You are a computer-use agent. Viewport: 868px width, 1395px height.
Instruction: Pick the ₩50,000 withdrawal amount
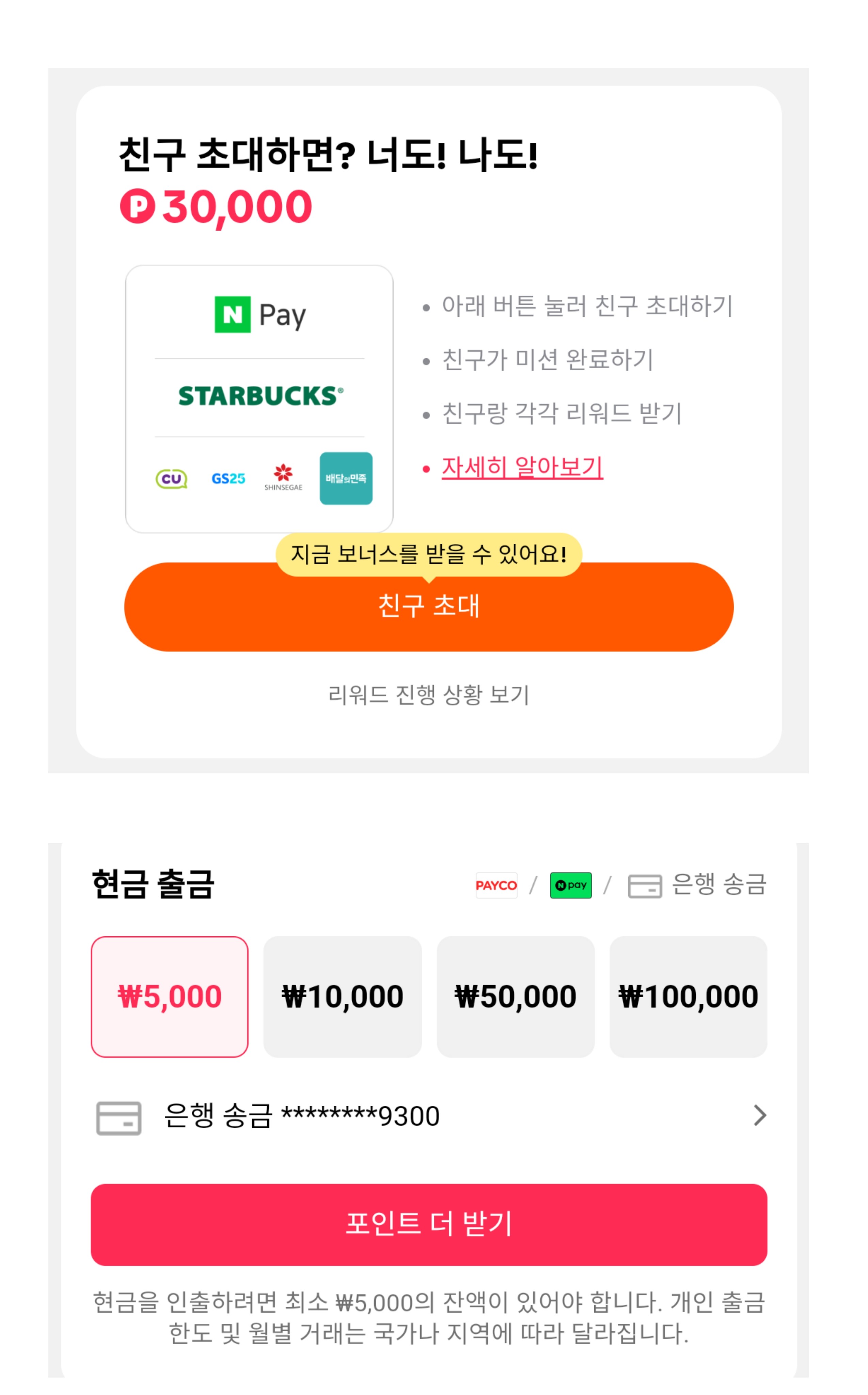[515, 997]
